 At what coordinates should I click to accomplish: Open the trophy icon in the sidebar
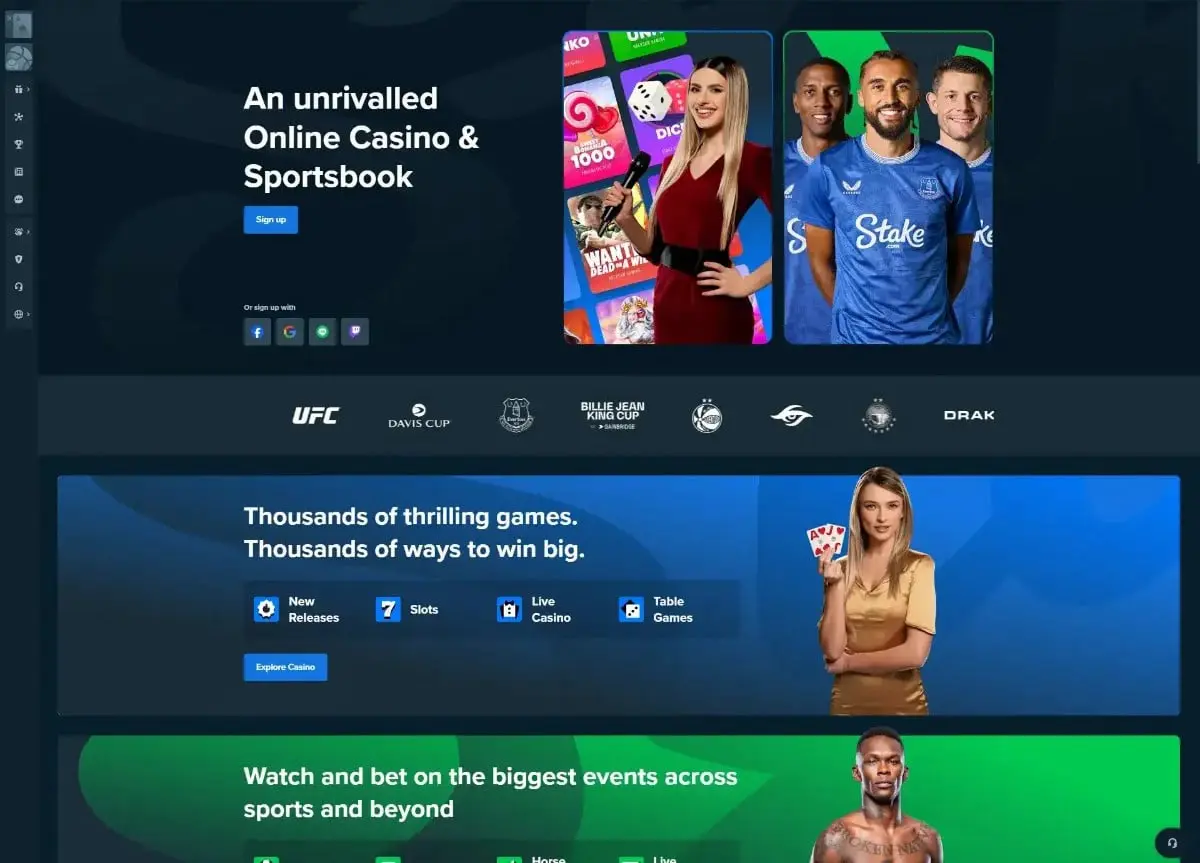coord(18,144)
